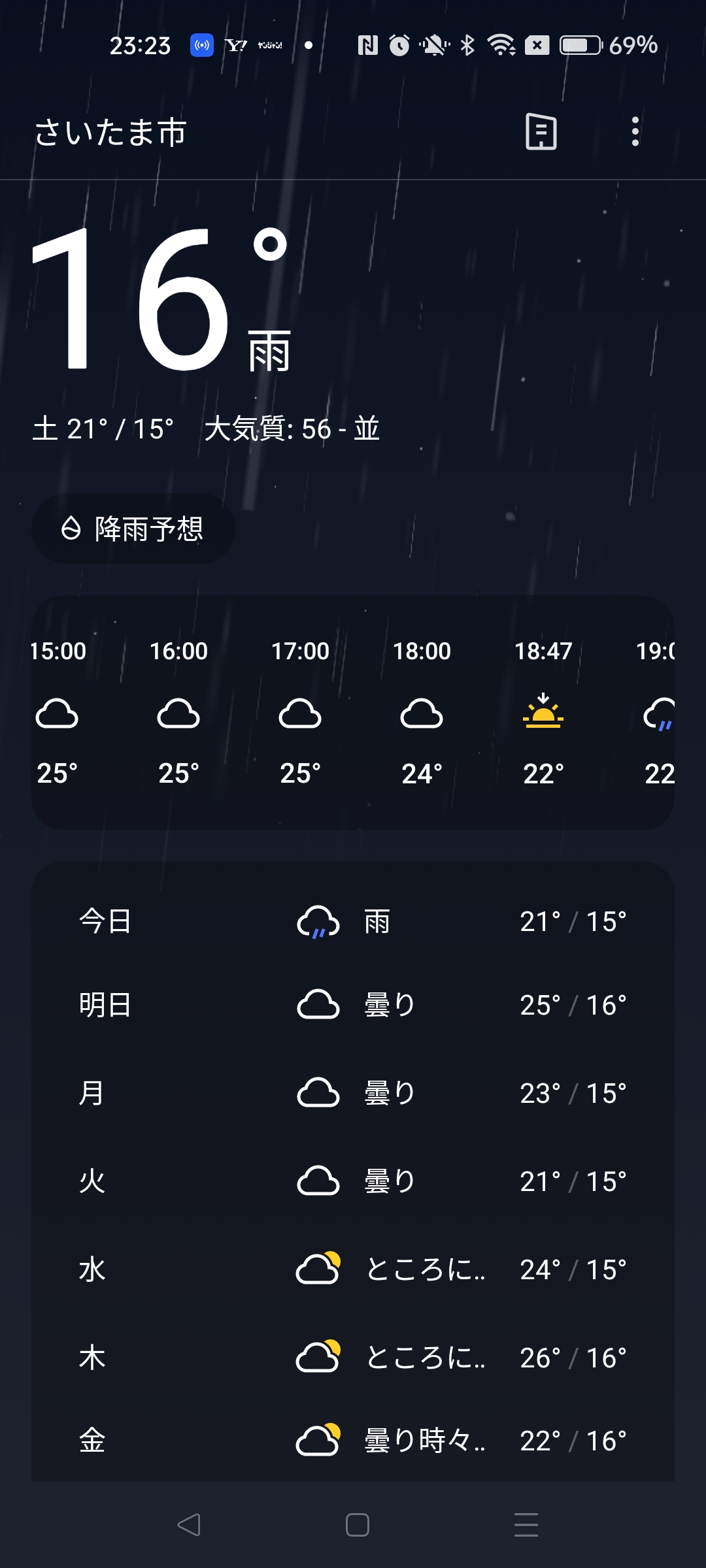Go back with the system back button
Screen dimensions: 706x1568
pyautogui.click(x=189, y=1525)
